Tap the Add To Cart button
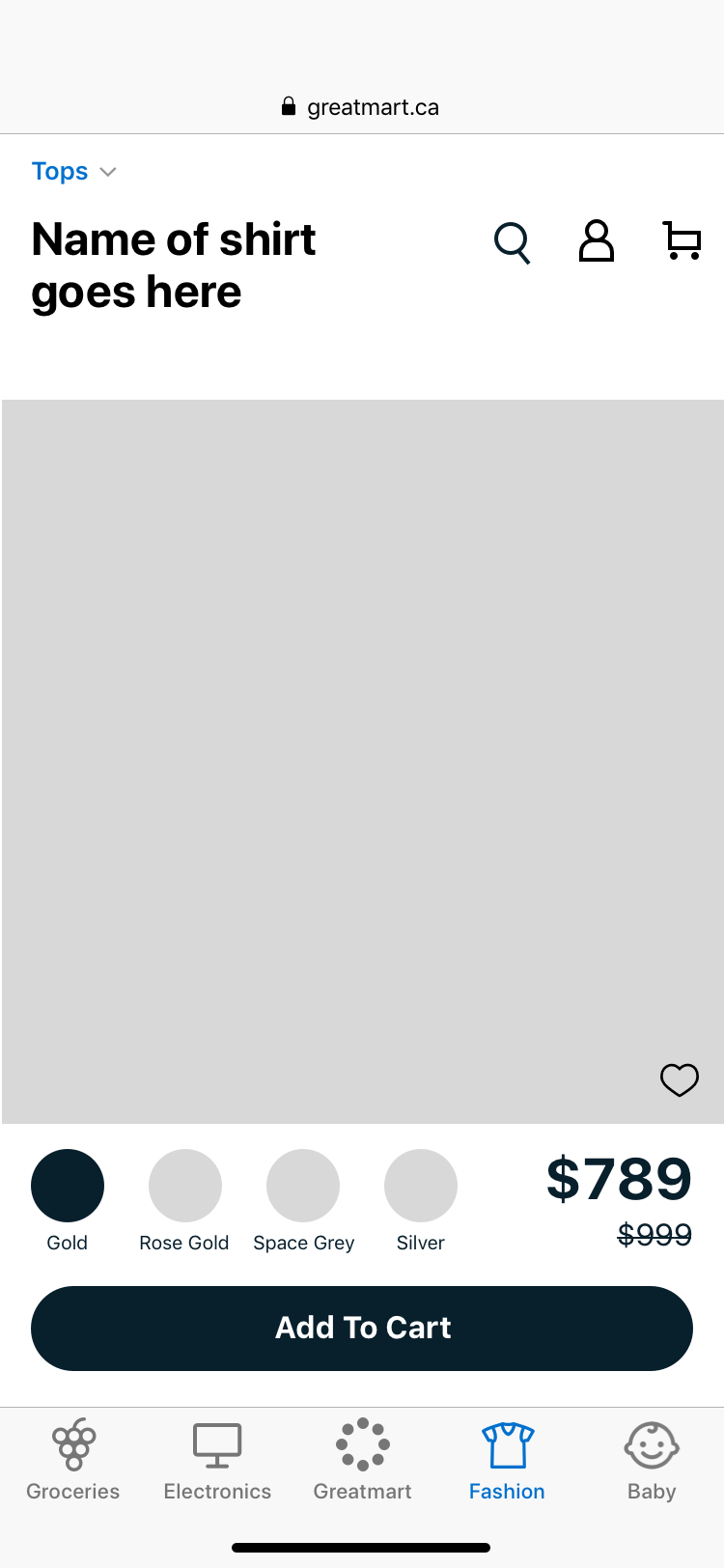 point(362,1329)
